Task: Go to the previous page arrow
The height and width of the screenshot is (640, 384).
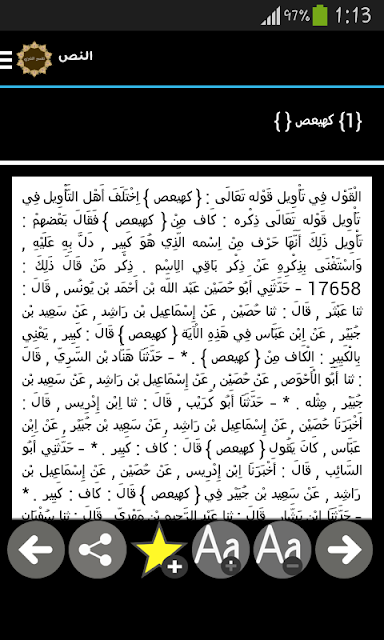Action: point(36,549)
